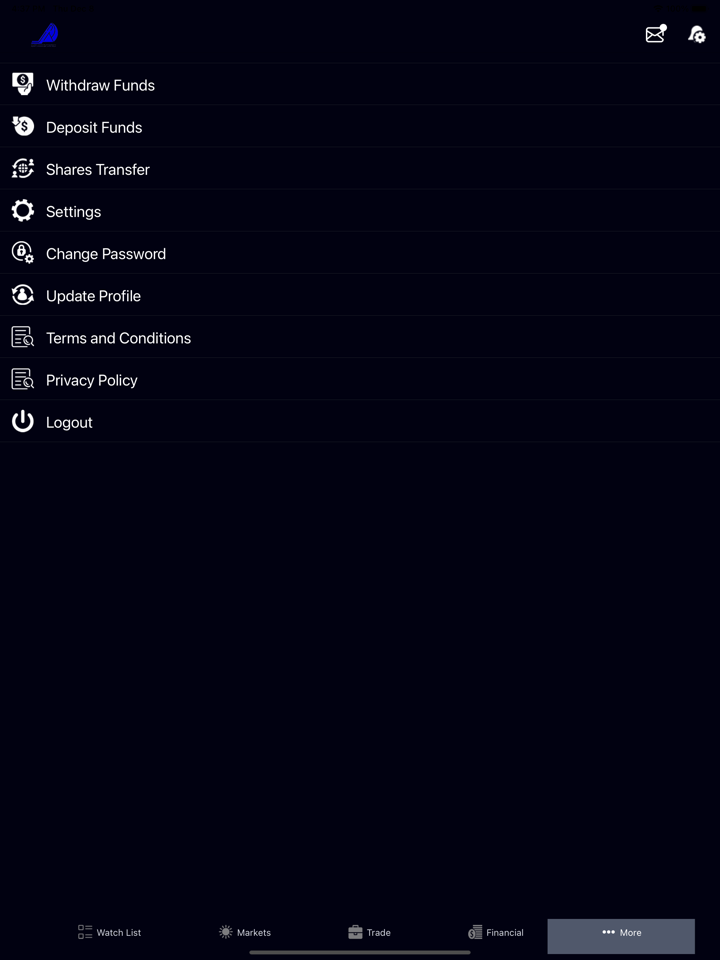
Task: Click the Update Profile avatar icon
Action: click(22, 295)
